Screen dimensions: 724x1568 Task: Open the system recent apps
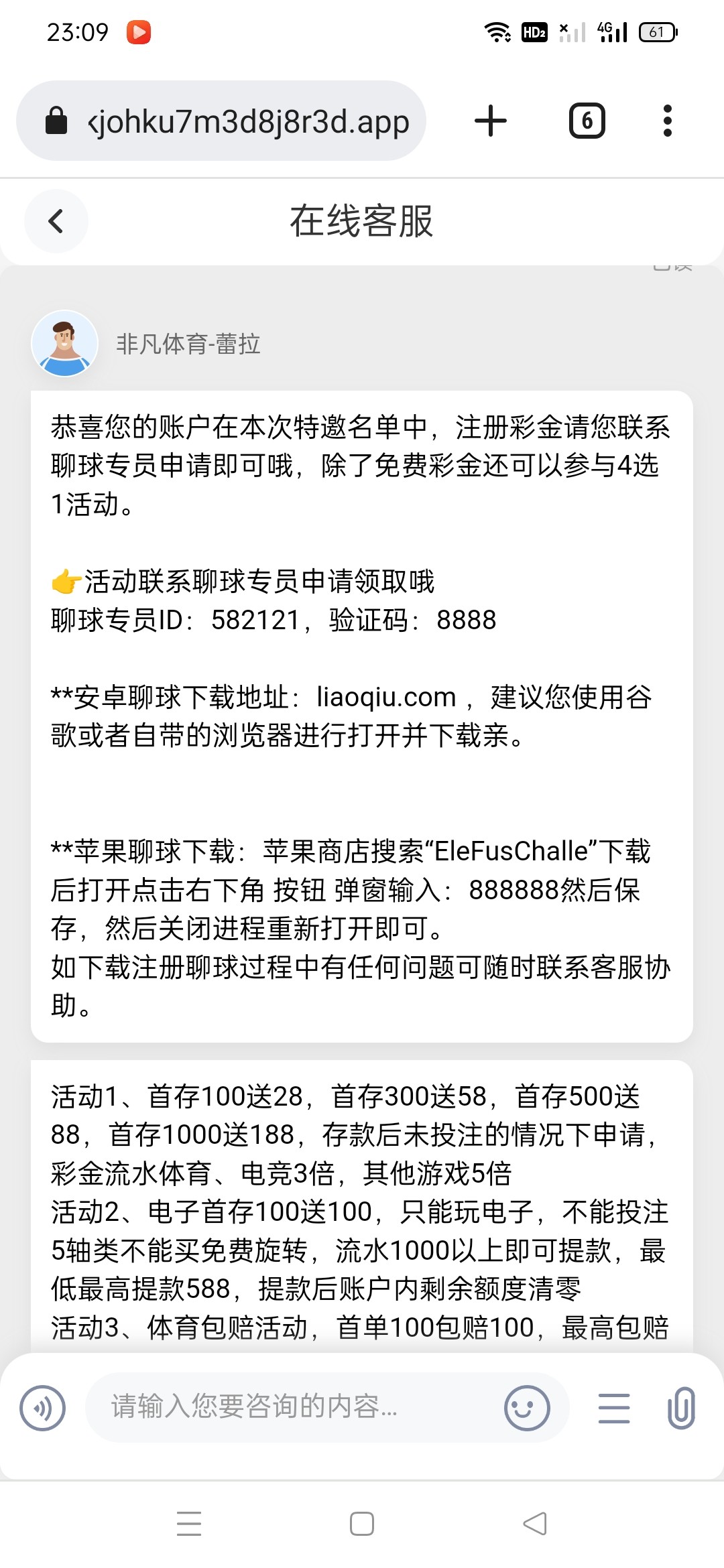[189, 1524]
